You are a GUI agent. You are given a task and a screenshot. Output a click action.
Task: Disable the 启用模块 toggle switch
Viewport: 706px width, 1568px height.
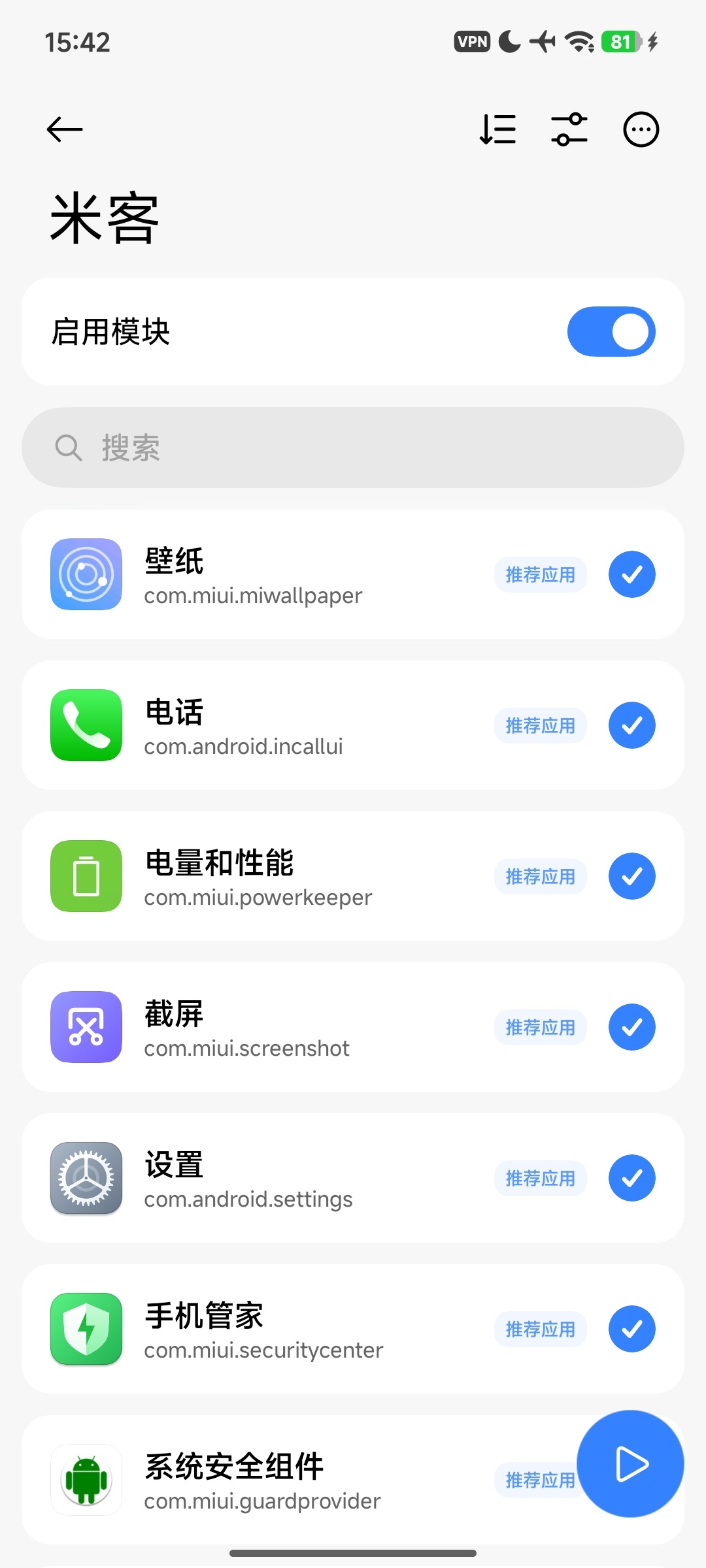click(x=611, y=332)
